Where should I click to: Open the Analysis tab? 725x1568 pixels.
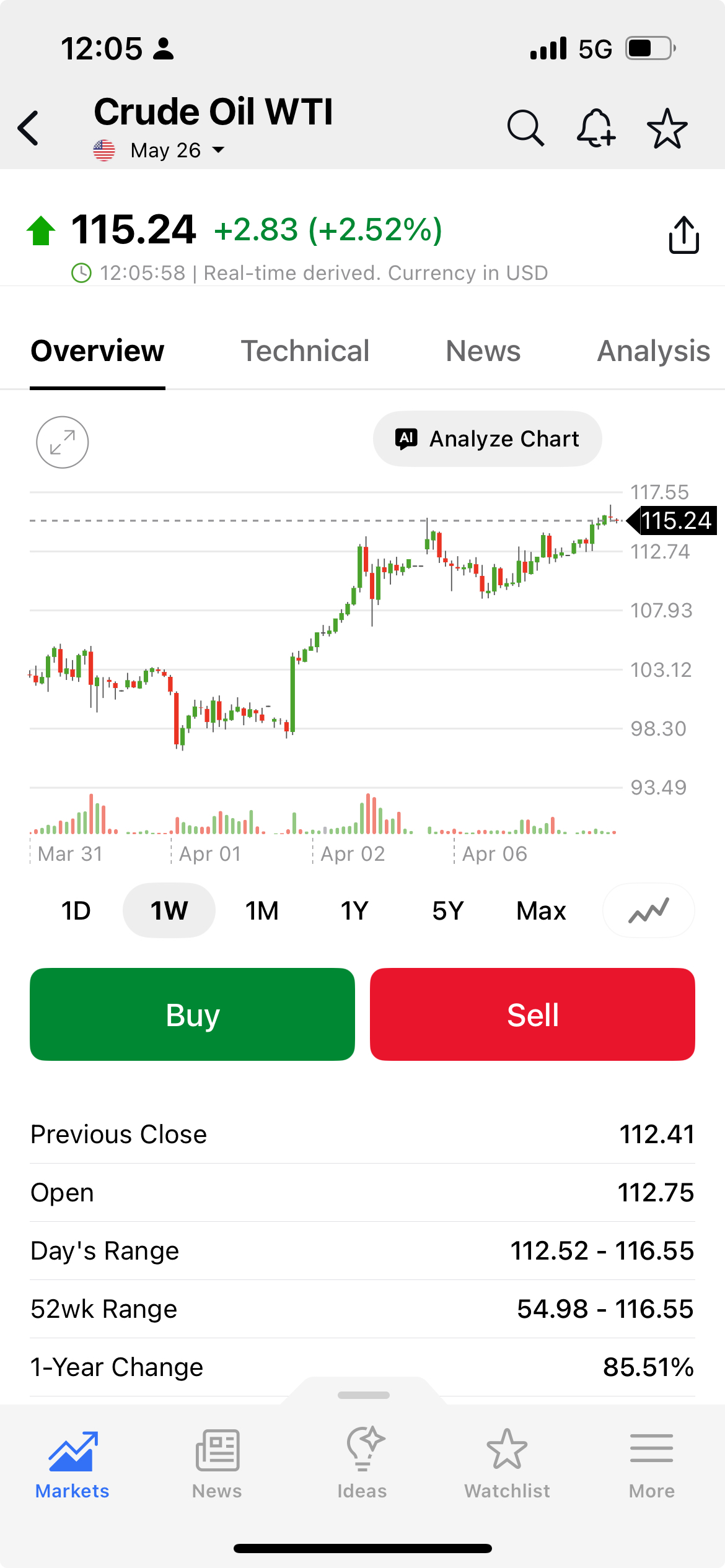(x=653, y=351)
